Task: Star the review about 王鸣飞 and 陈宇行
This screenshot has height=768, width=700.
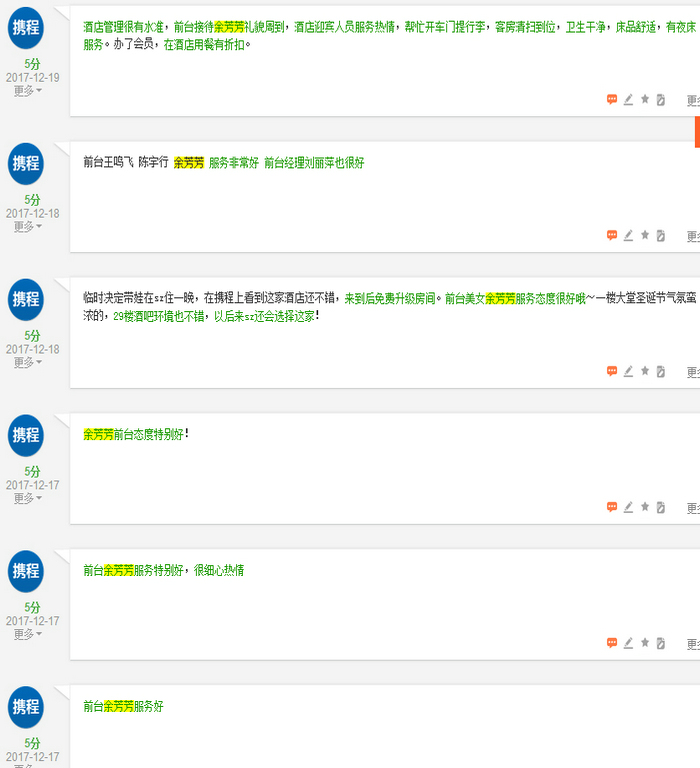Action: tap(645, 236)
